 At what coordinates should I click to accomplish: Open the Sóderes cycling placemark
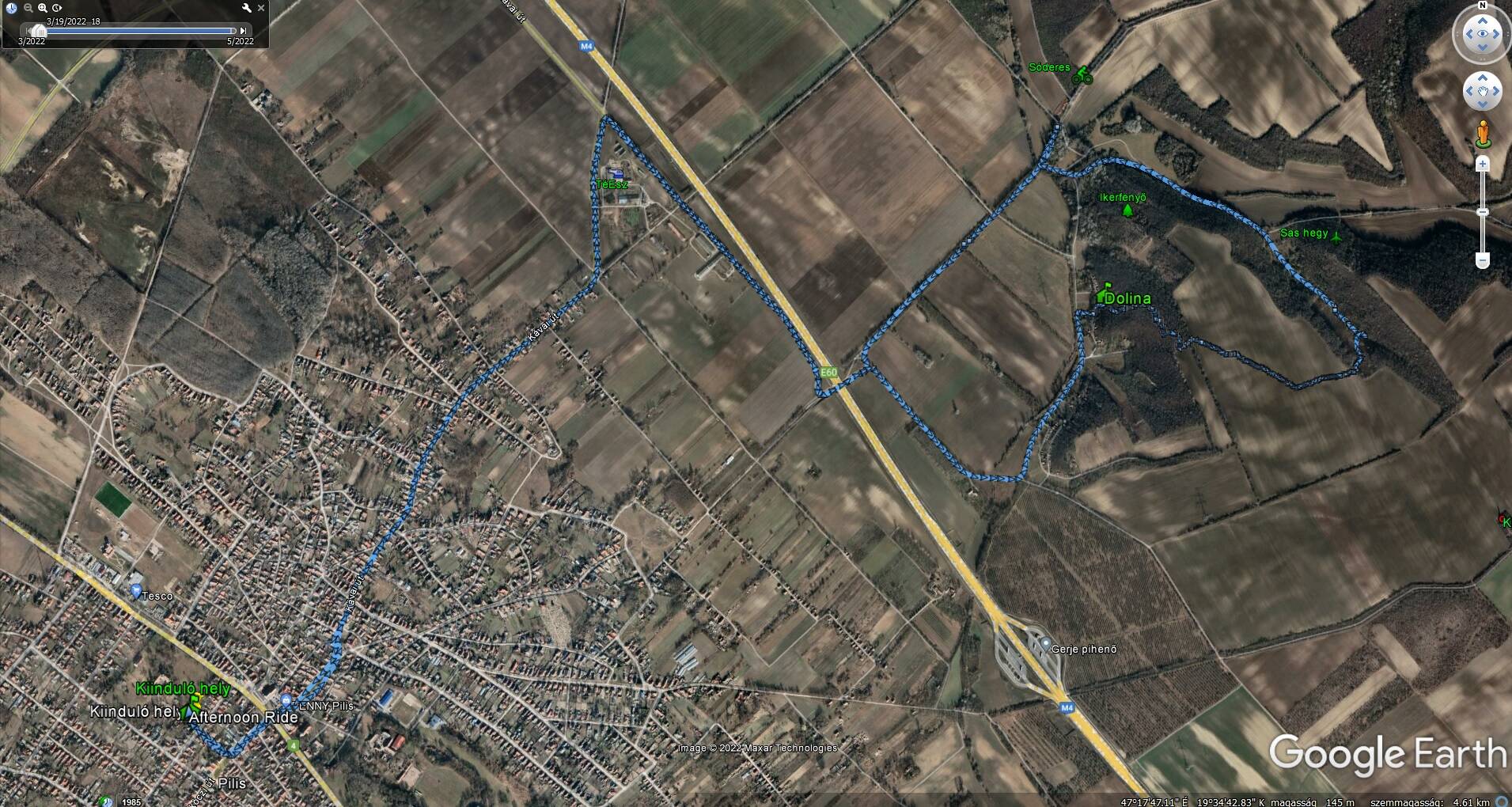tap(1082, 76)
